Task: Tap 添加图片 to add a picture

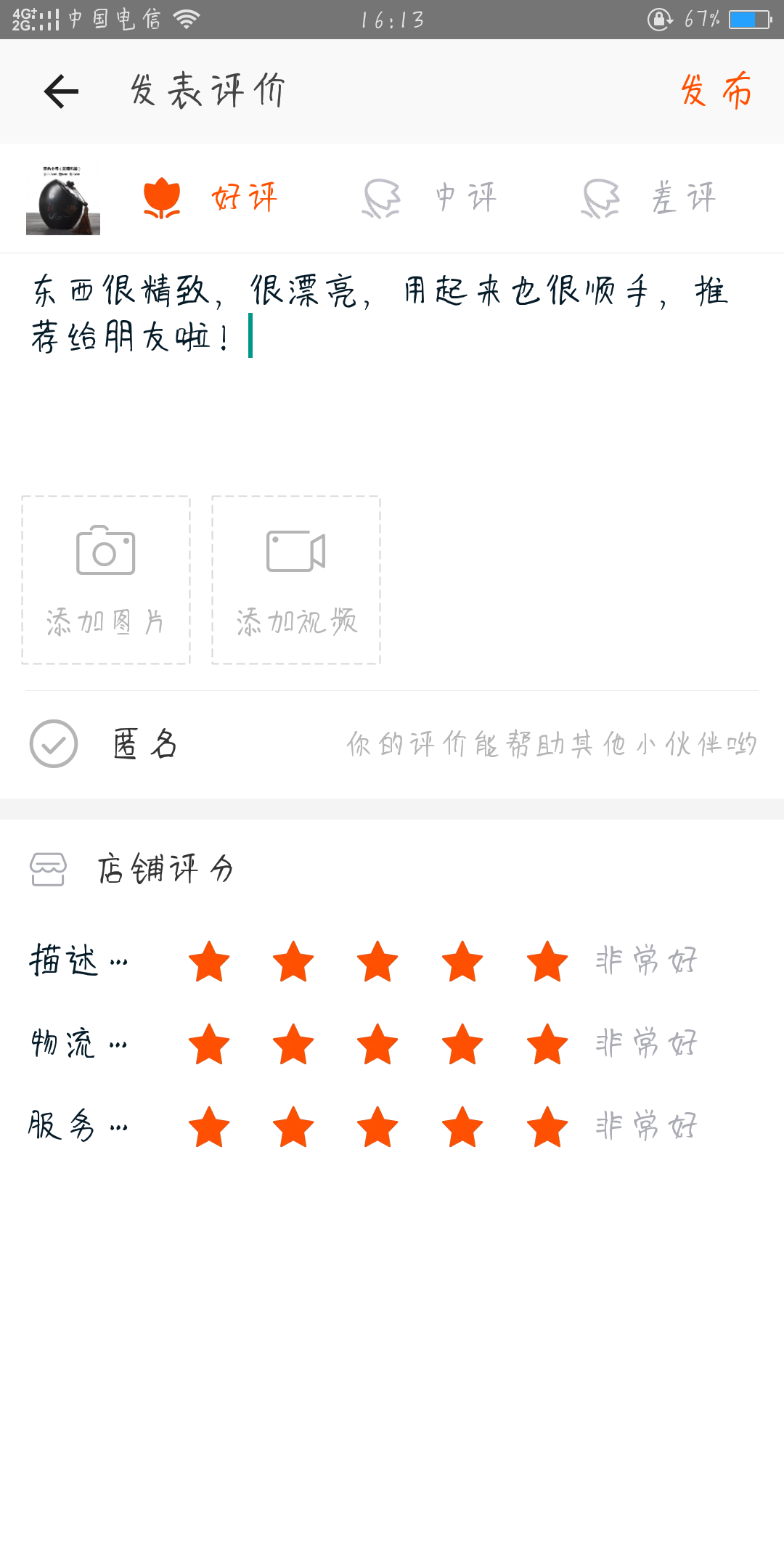Action: pyautogui.click(x=106, y=580)
